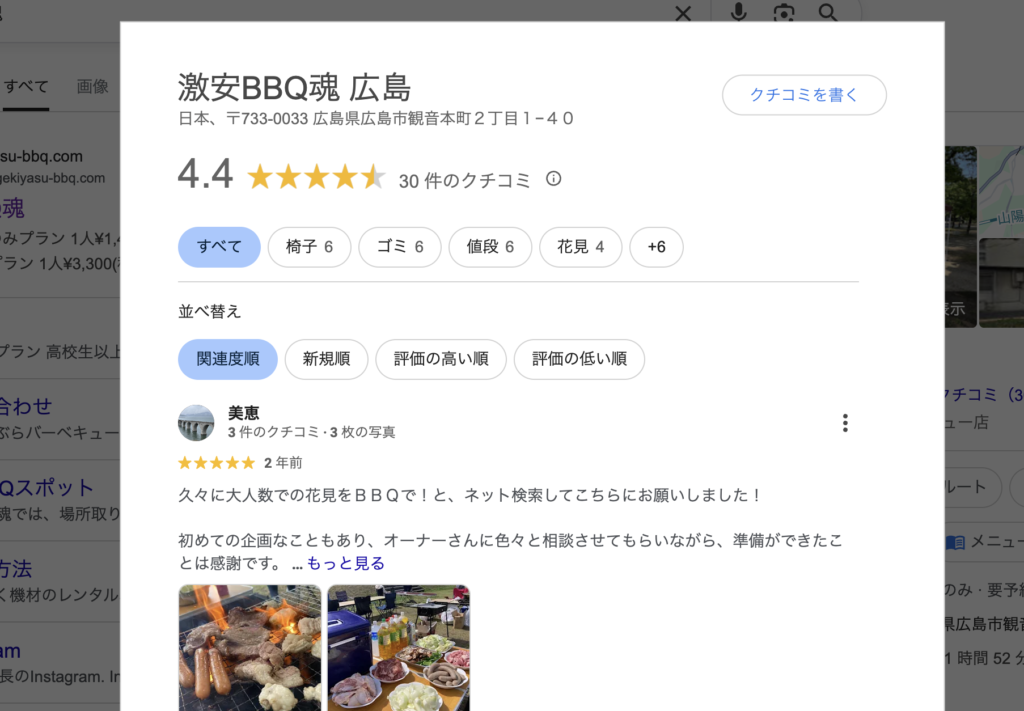Open 美恵's reviewer profile
Image resolution: width=1024 pixels, height=711 pixels.
(x=244, y=413)
